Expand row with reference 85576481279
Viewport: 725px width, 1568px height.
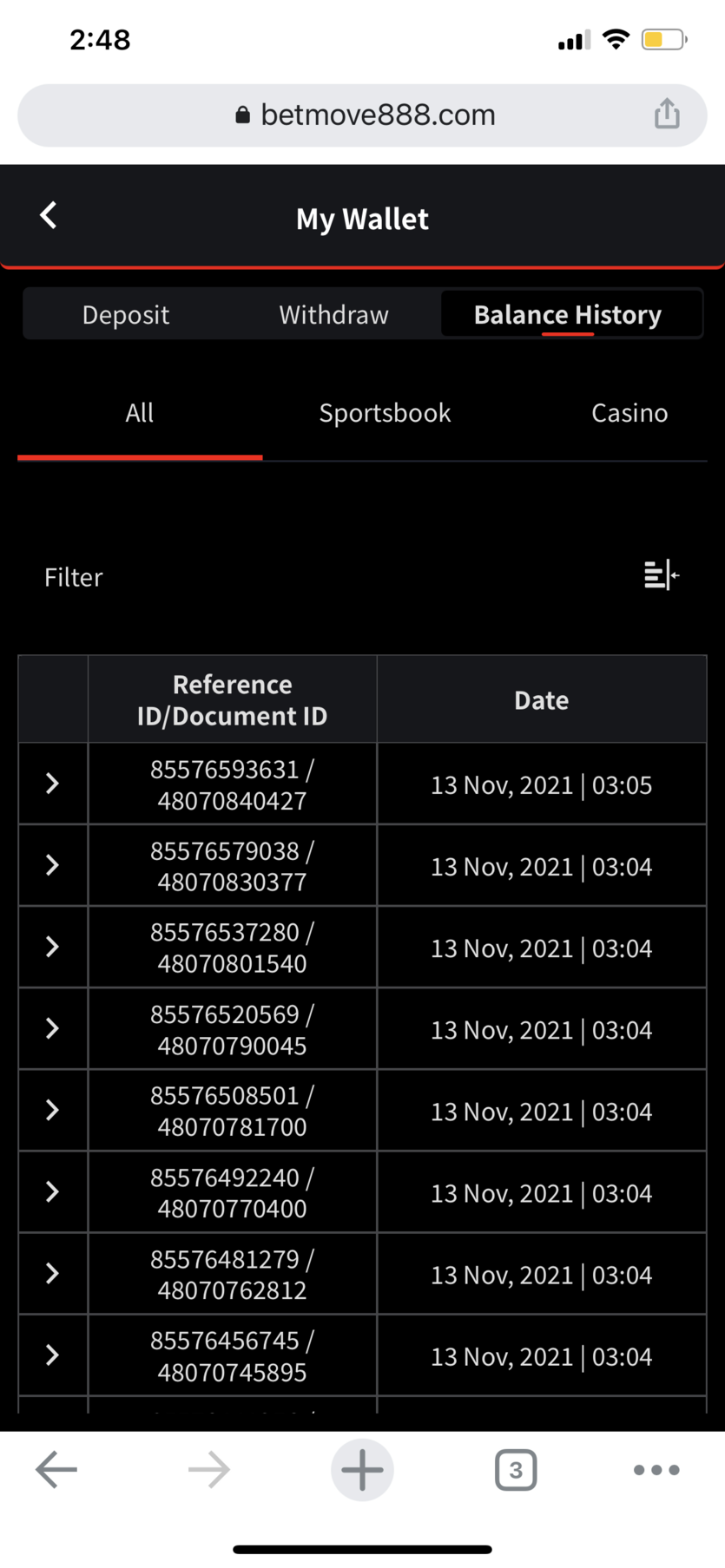pyautogui.click(x=52, y=1273)
